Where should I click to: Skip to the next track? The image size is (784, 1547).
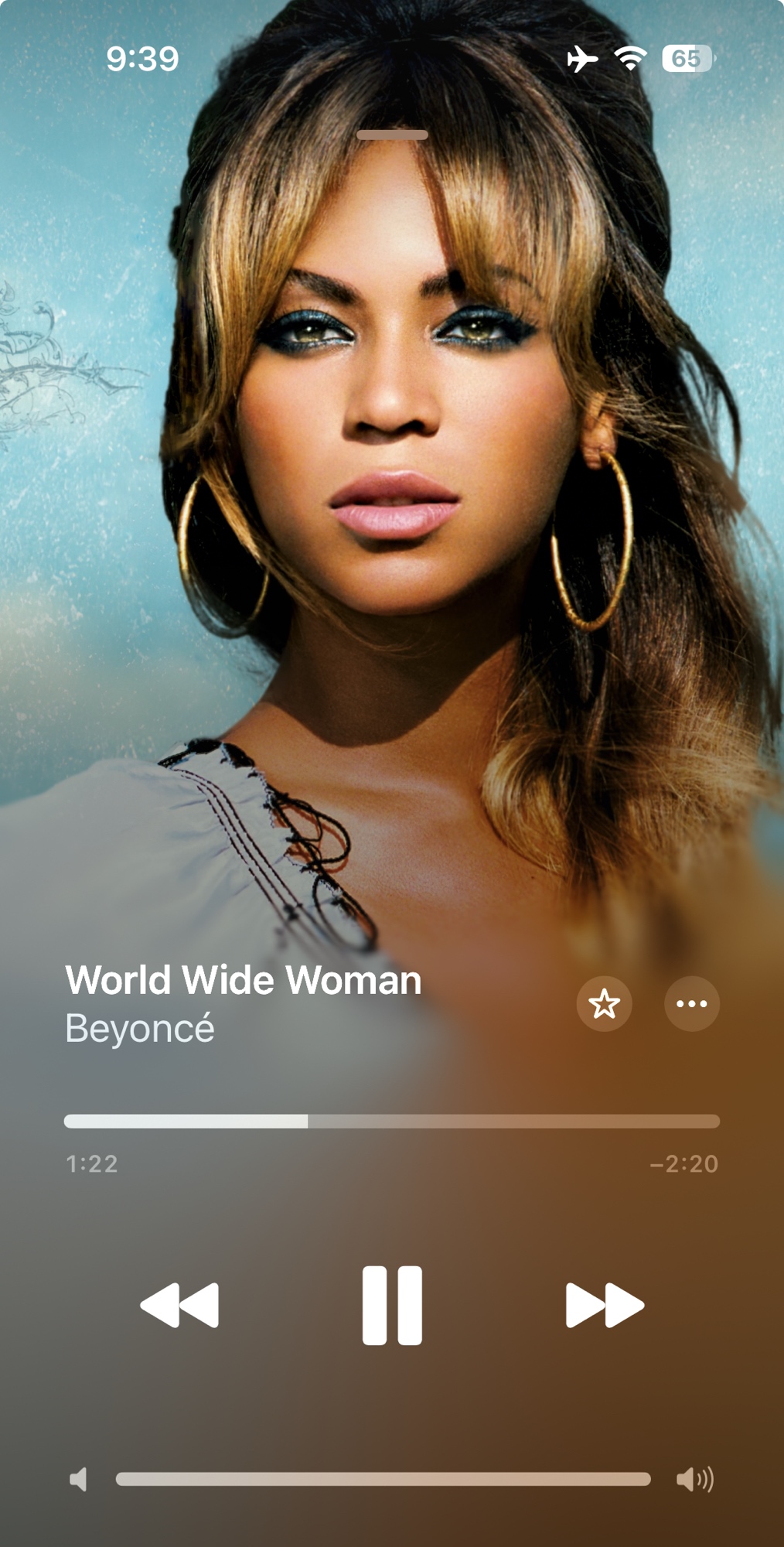pos(605,1306)
